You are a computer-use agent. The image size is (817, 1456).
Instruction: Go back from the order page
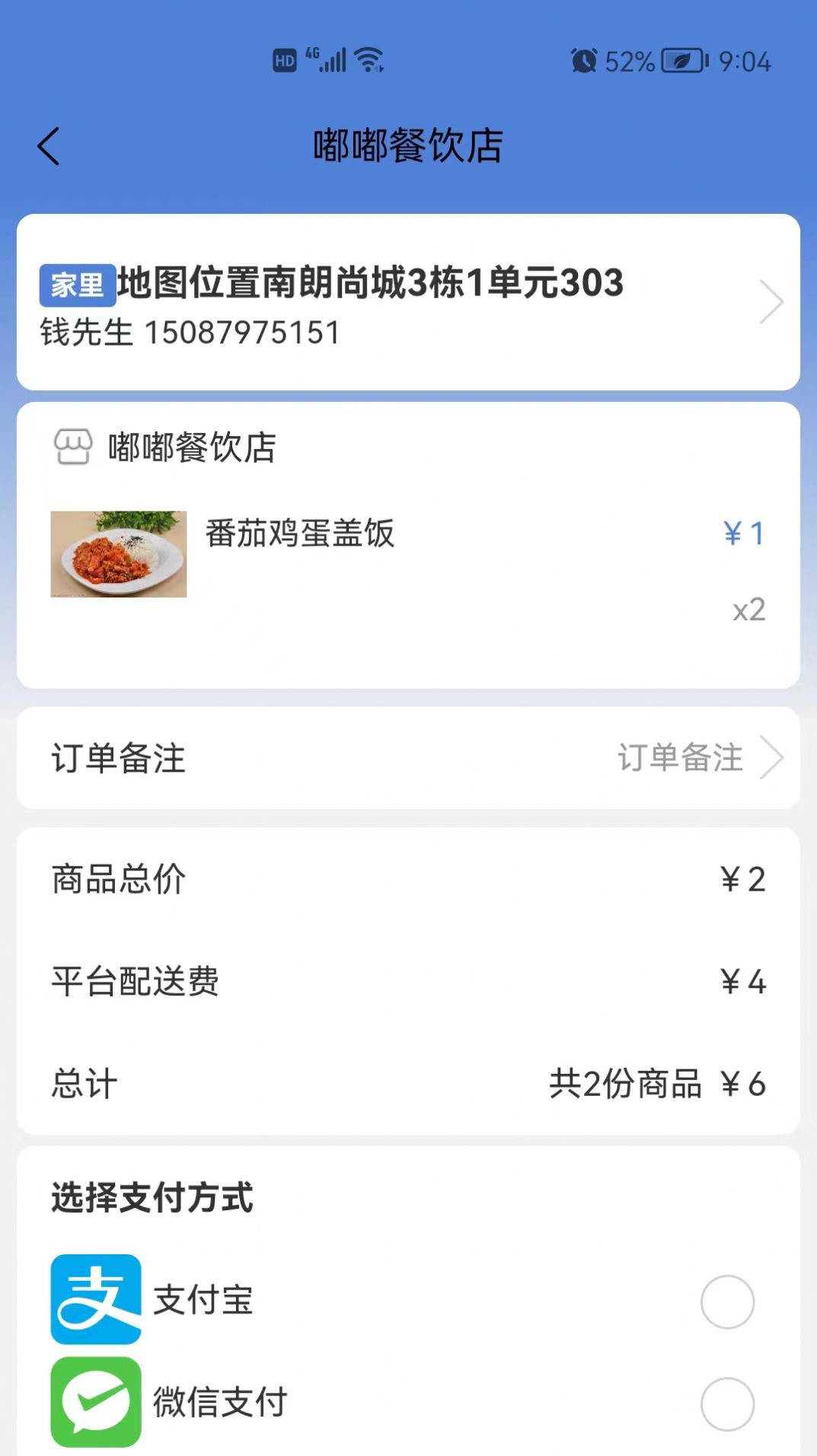pyautogui.click(x=49, y=146)
